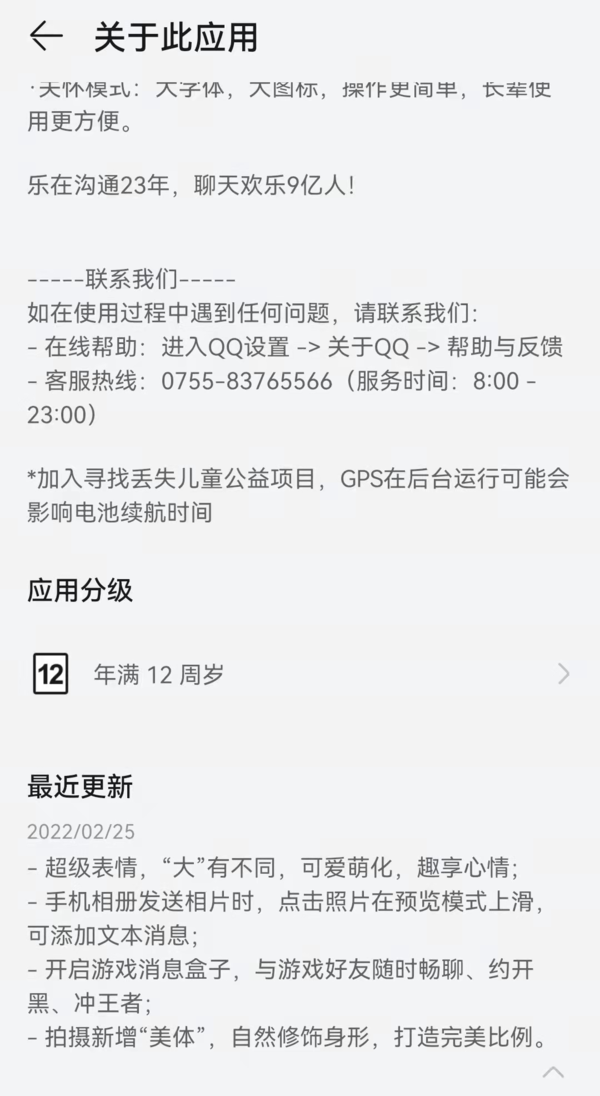Screen dimensions: 600x1096
Task: Open the 年满 12 周岁 rating details
Action: [300, 674]
